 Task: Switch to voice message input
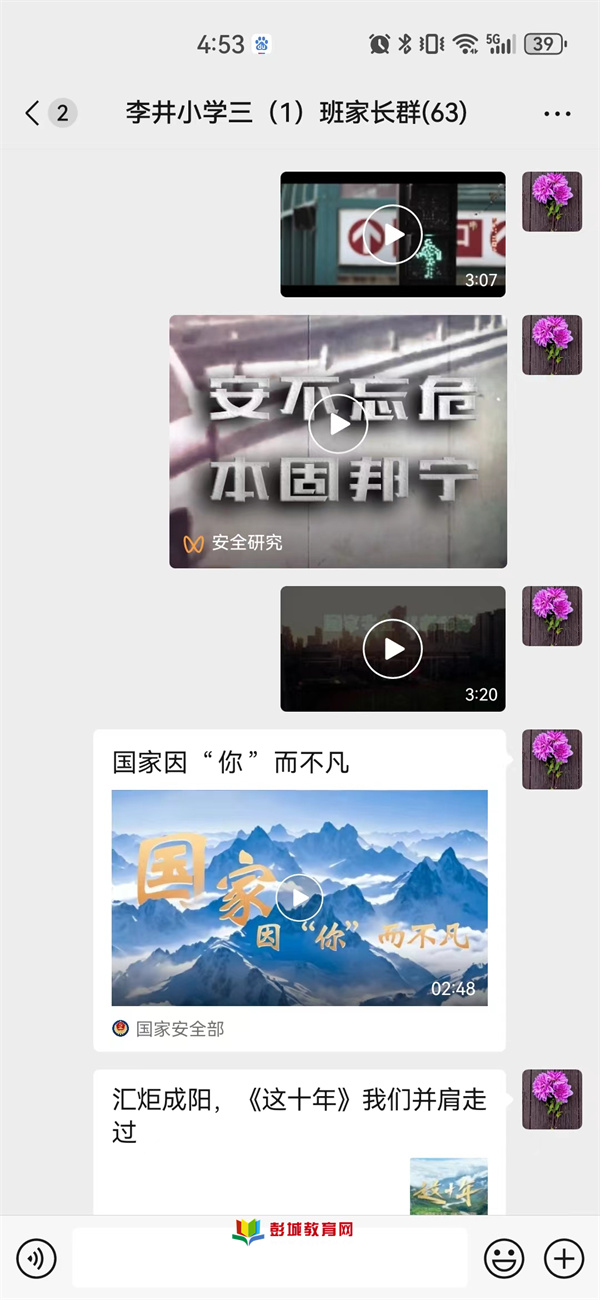click(37, 1258)
